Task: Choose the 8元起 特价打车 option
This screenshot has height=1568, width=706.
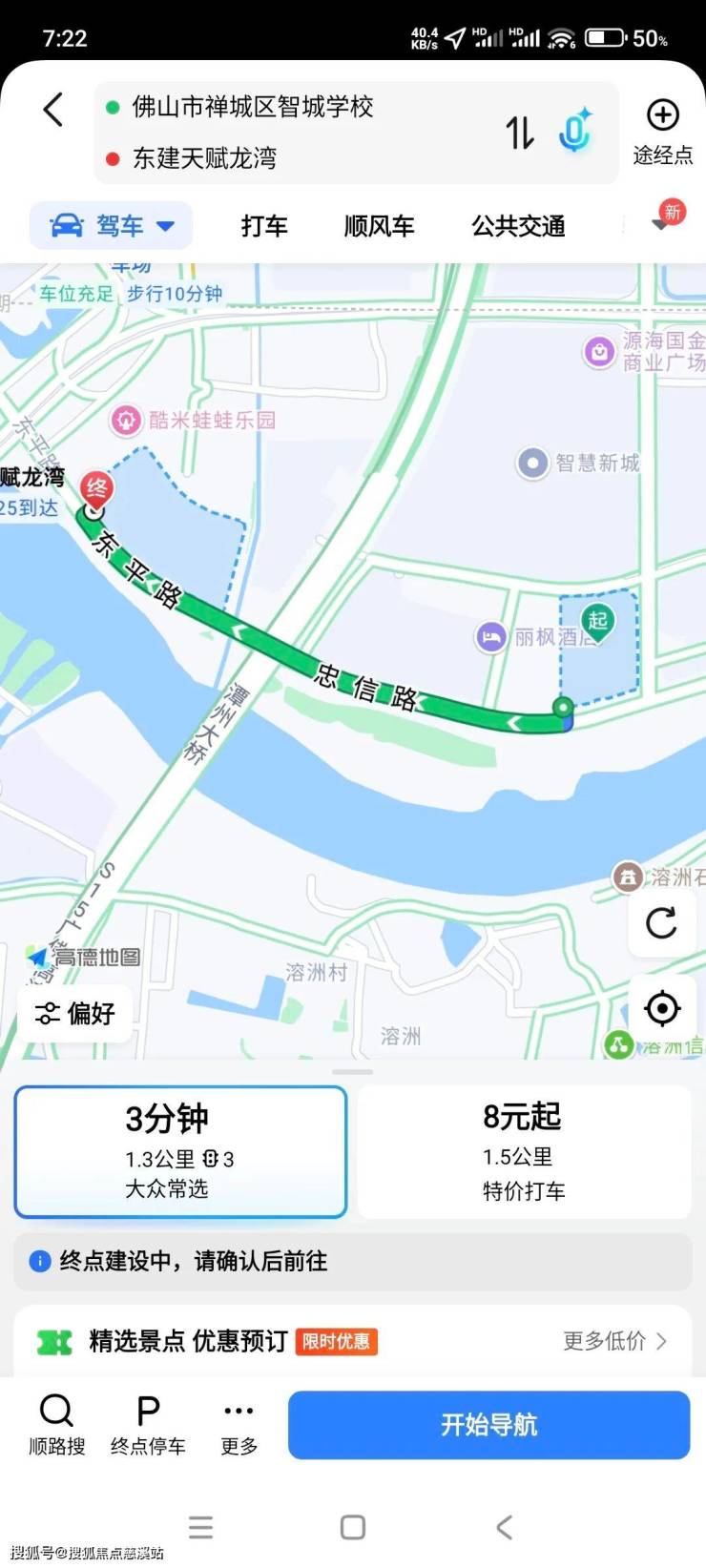Action: (524, 1152)
